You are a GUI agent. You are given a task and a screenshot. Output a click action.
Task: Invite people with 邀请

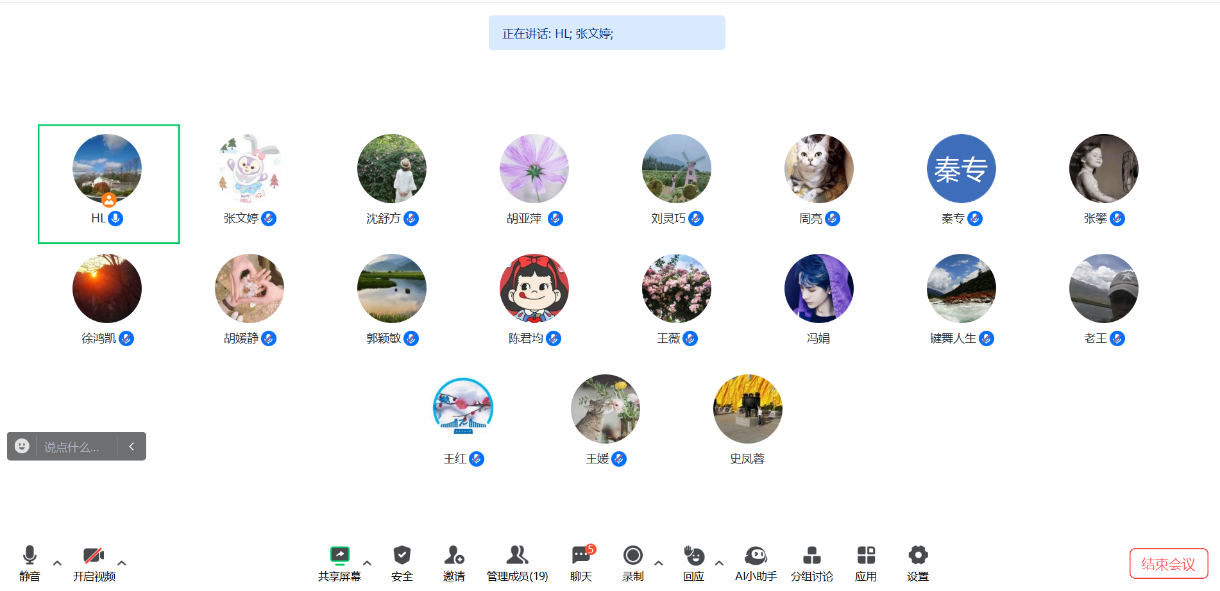point(454,562)
